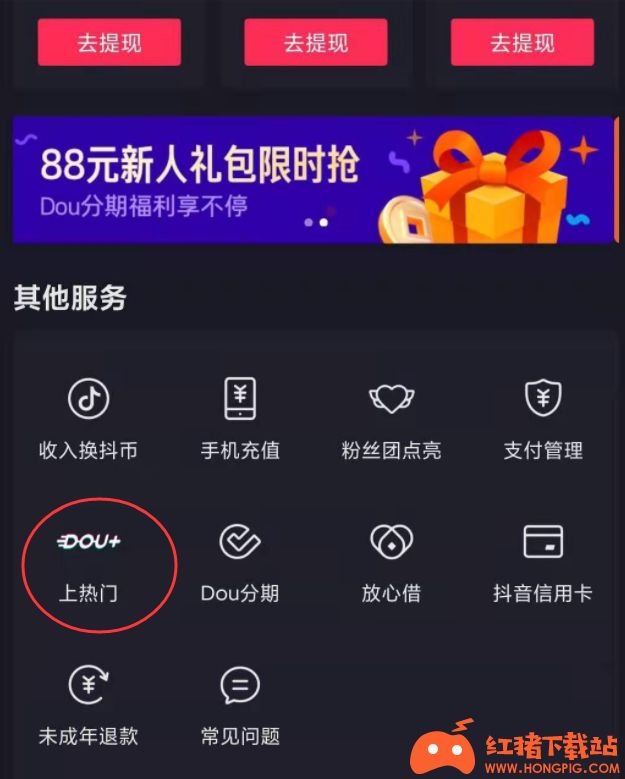Open 手机充值 phone top-up

pos(240,418)
